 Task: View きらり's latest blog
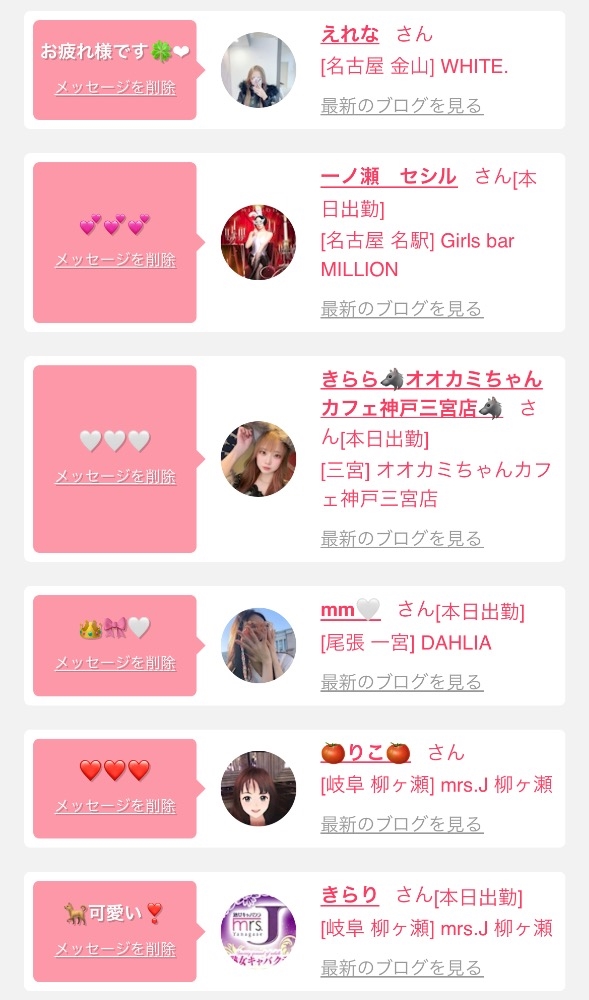(402, 968)
